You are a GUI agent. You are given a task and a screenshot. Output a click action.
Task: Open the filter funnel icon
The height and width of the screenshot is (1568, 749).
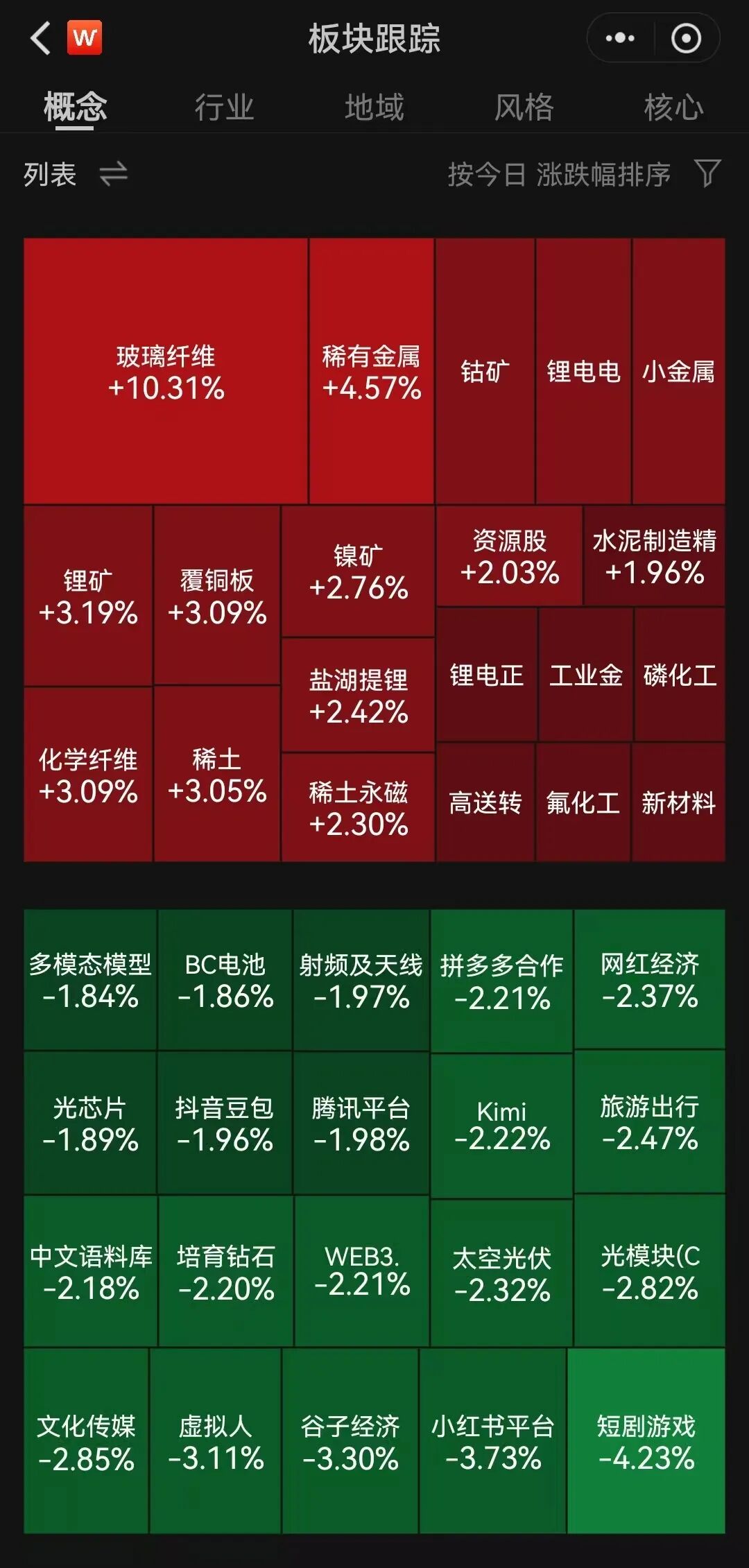pyautogui.click(x=707, y=173)
